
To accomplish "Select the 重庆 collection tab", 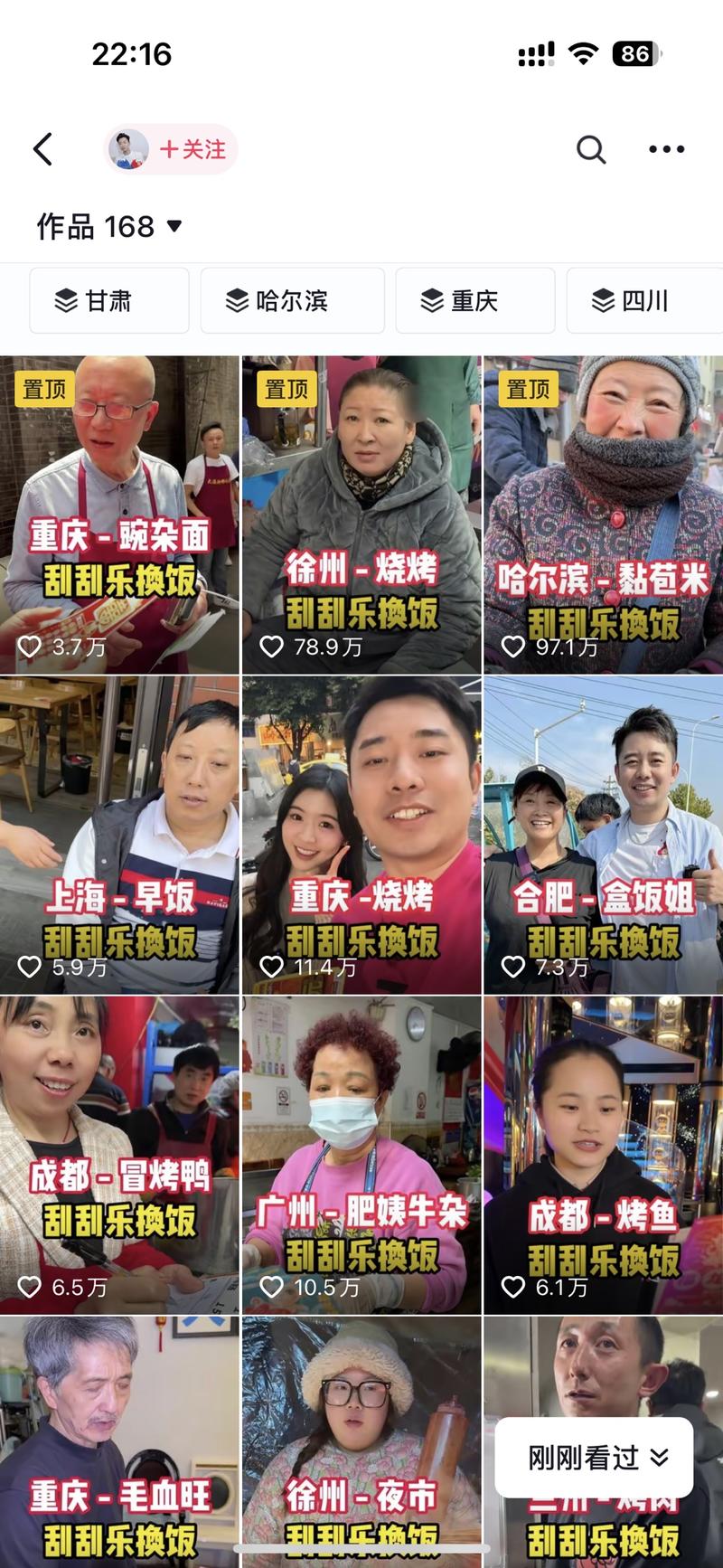I will click(x=474, y=301).
